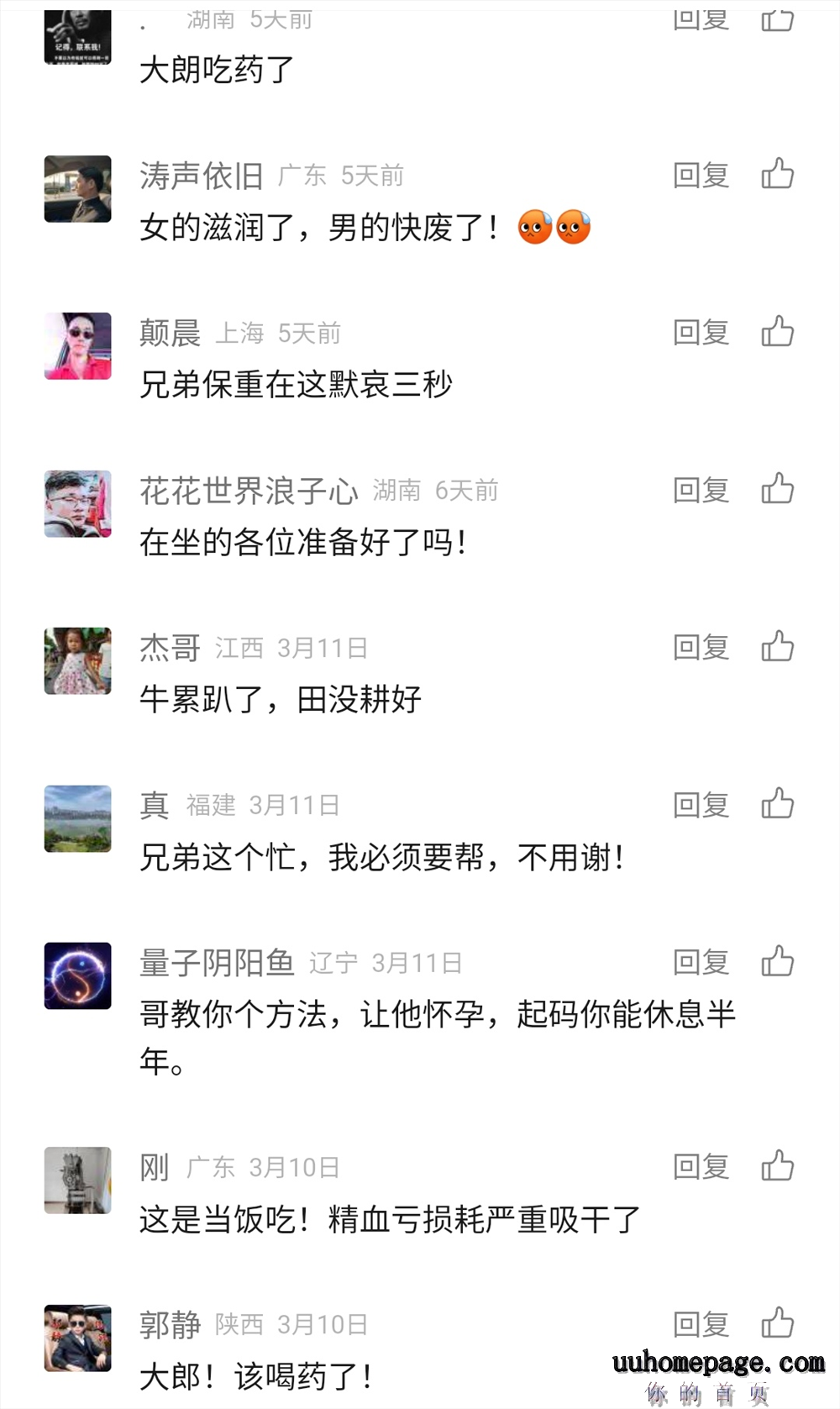Open 量子阴阳鱼's profile avatar
Image resolution: width=840 pixels, height=1409 pixels.
(78, 976)
